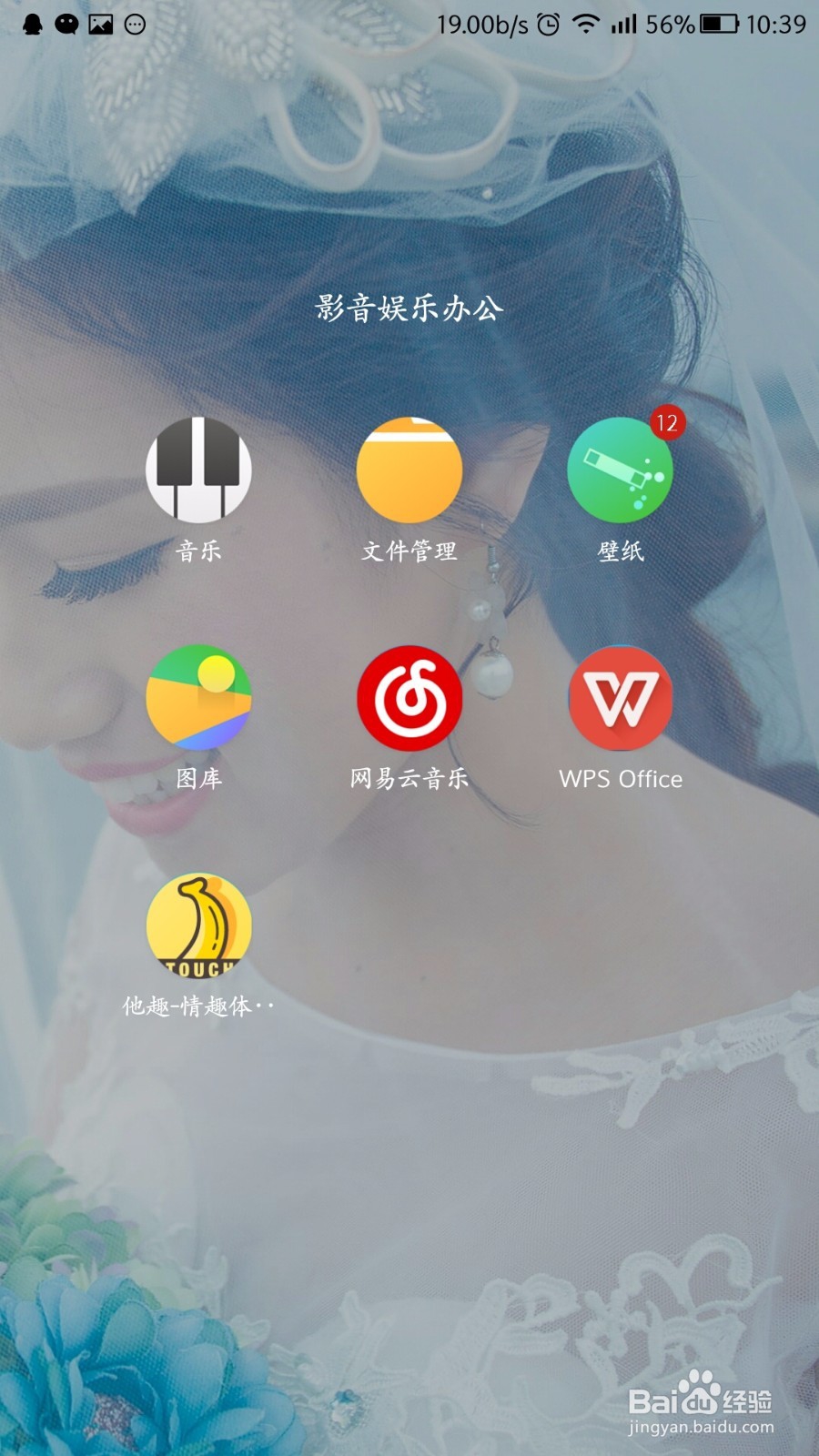Start 网易云音乐 NetEase Cloud Music
Image resolution: width=819 pixels, height=1456 pixels.
(x=409, y=701)
